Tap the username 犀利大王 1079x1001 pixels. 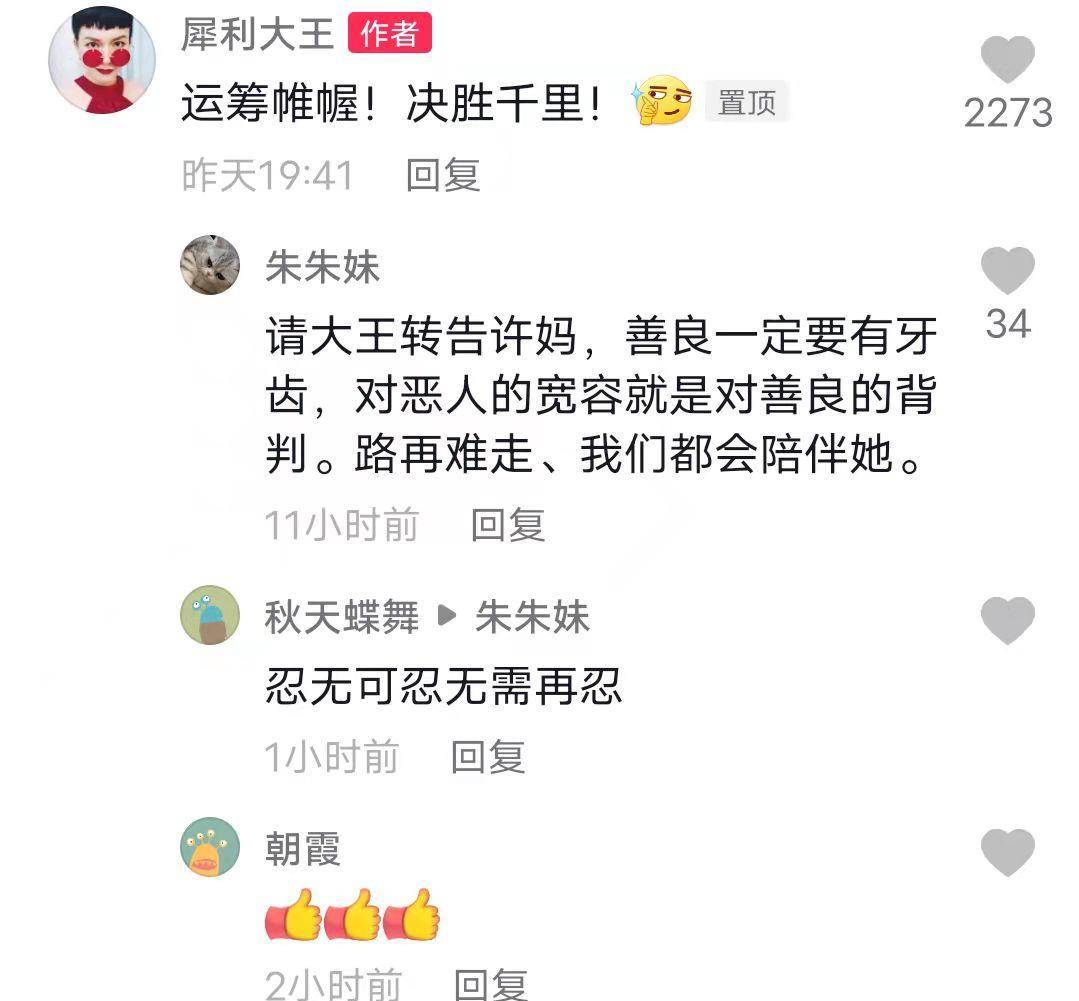tap(257, 34)
